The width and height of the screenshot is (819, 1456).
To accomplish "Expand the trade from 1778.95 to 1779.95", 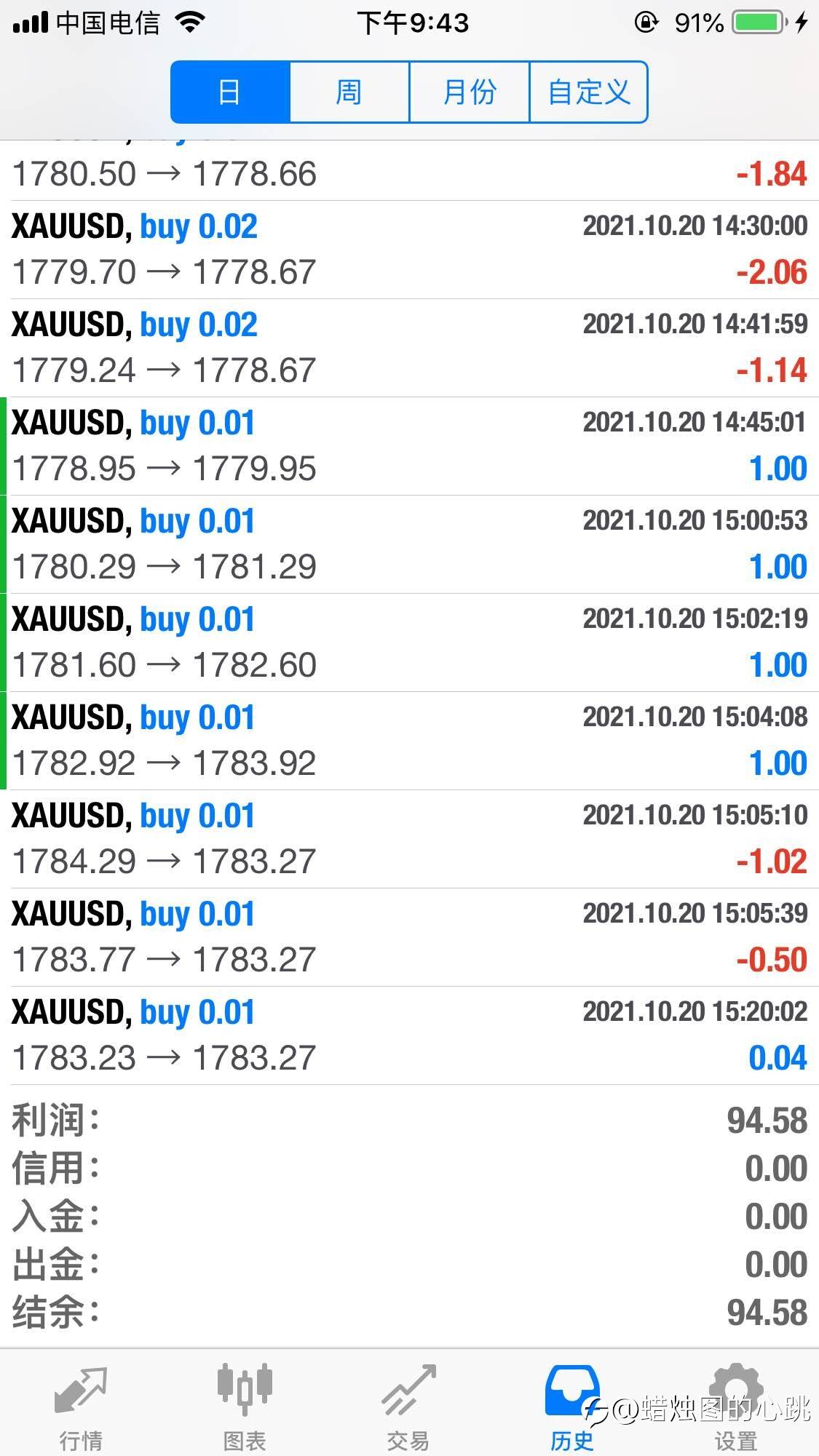I will (x=409, y=446).
